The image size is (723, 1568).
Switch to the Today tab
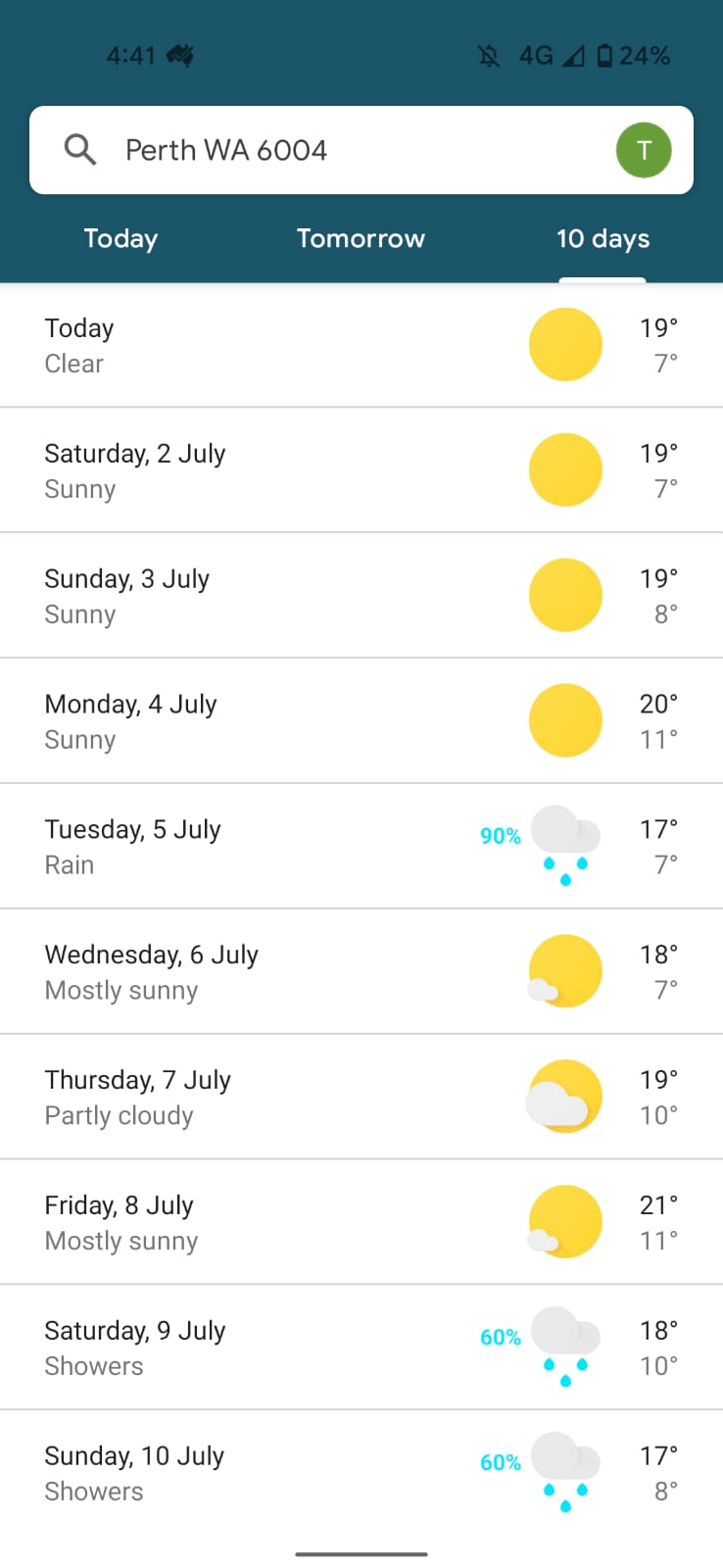tap(120, 239)
